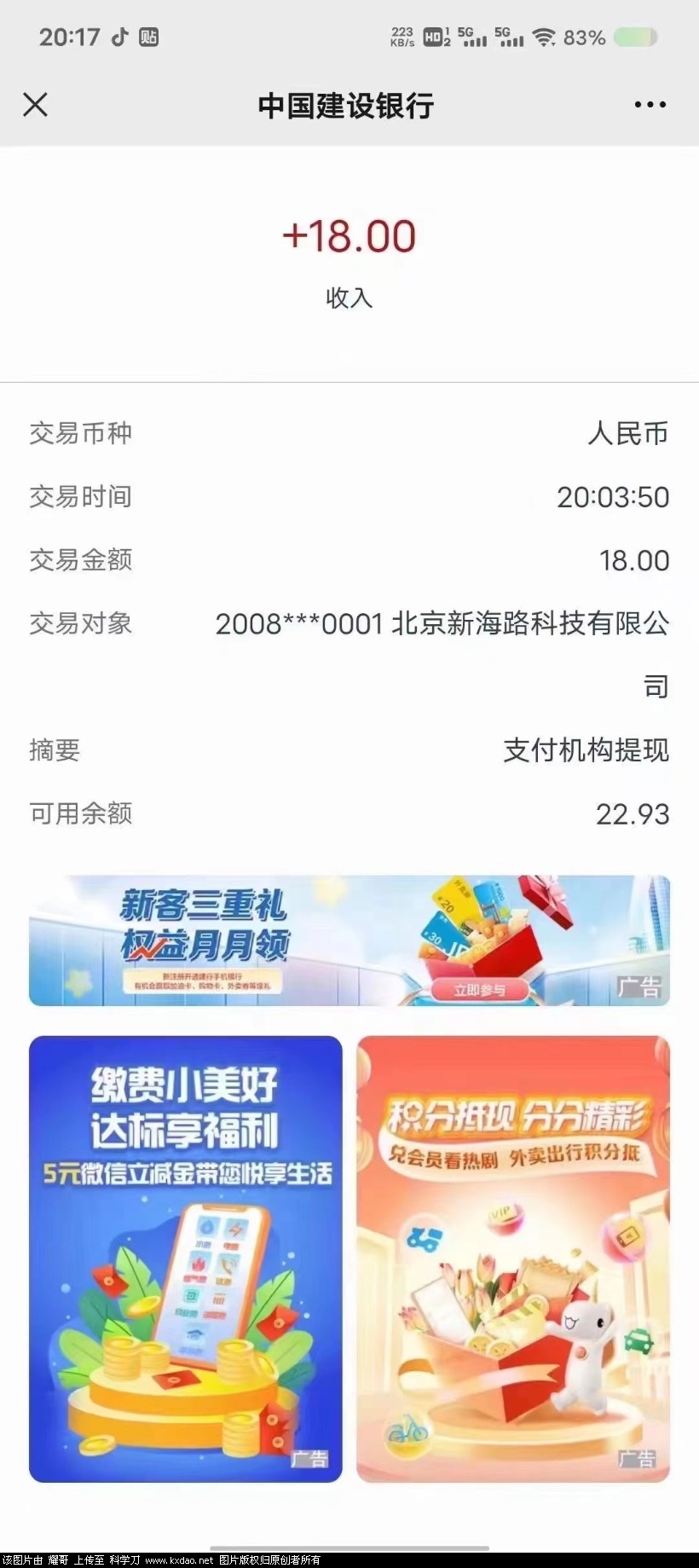Open the three-dot overflow menu
The image size is (699, 1568).
(x=650, y=105)
